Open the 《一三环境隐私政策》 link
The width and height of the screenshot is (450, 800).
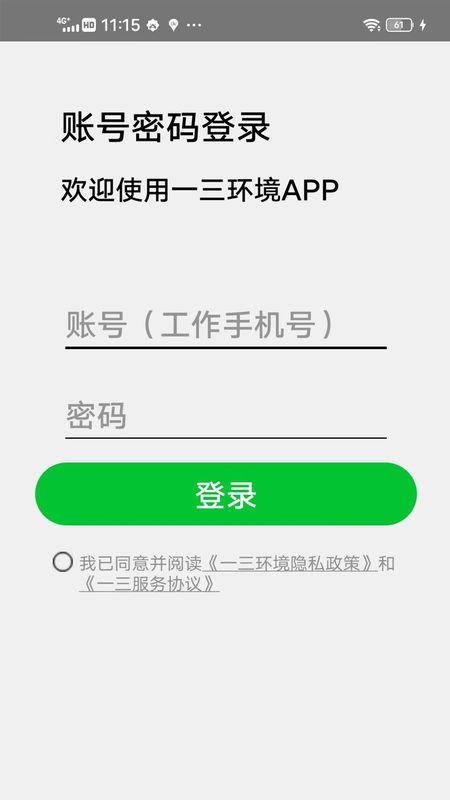click(x=290, y=564)
